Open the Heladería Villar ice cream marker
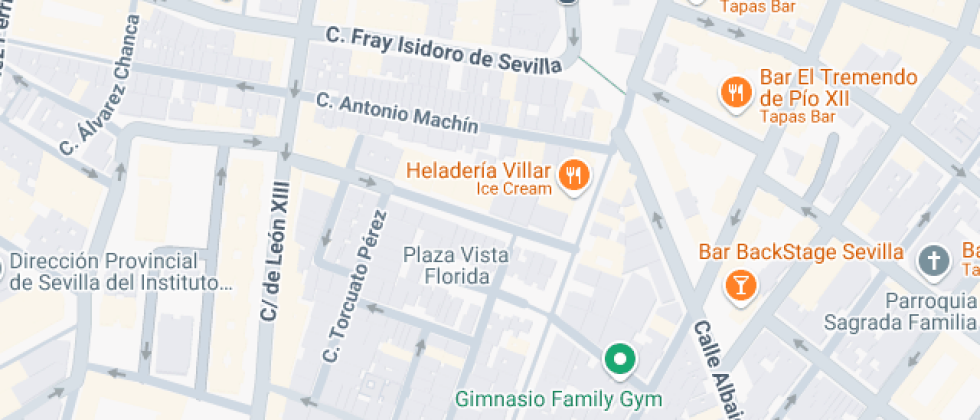 [x=572, y=175]
